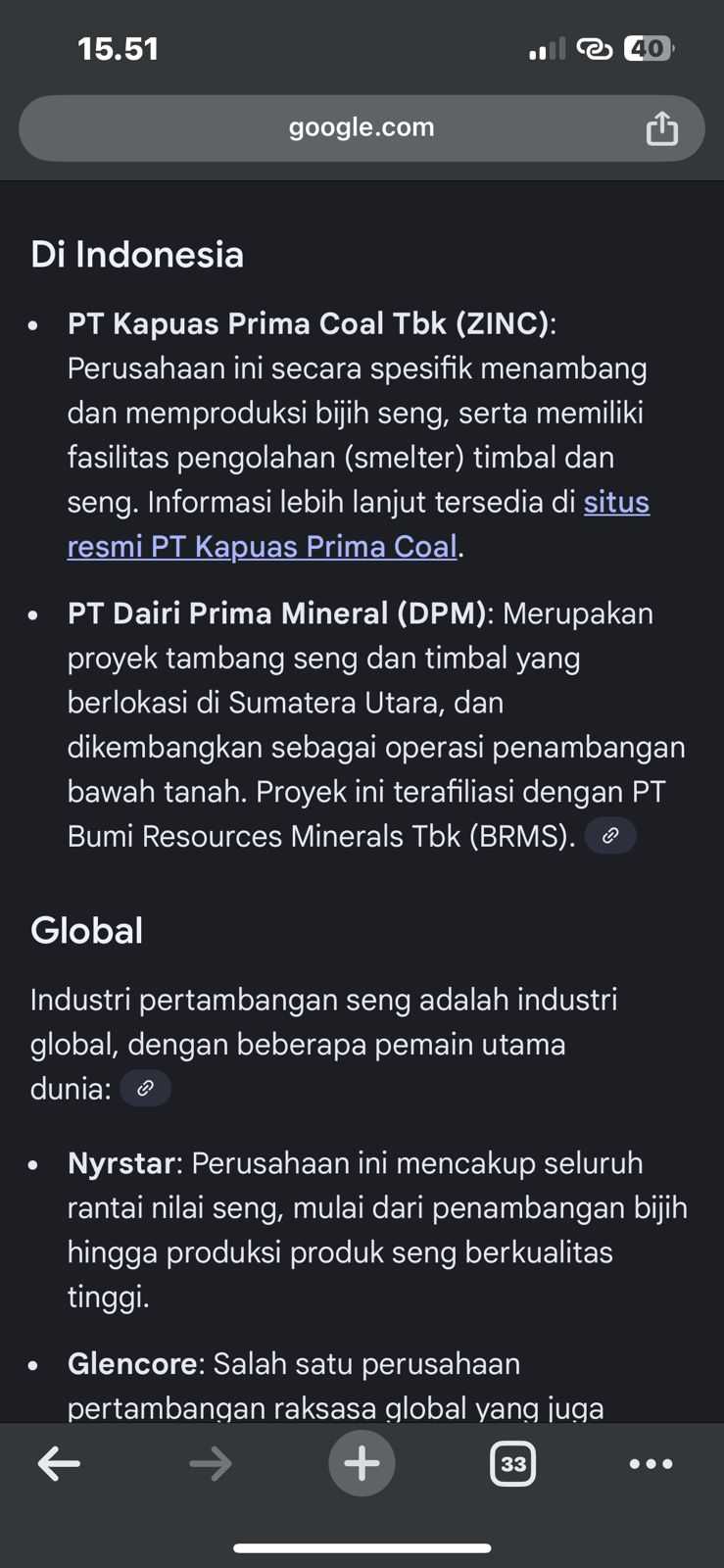Open the situs resmi PT Kapuas Prima Coal link
Screen dimensions: 724x1568
pyautogui.click(x=262, y=546)
